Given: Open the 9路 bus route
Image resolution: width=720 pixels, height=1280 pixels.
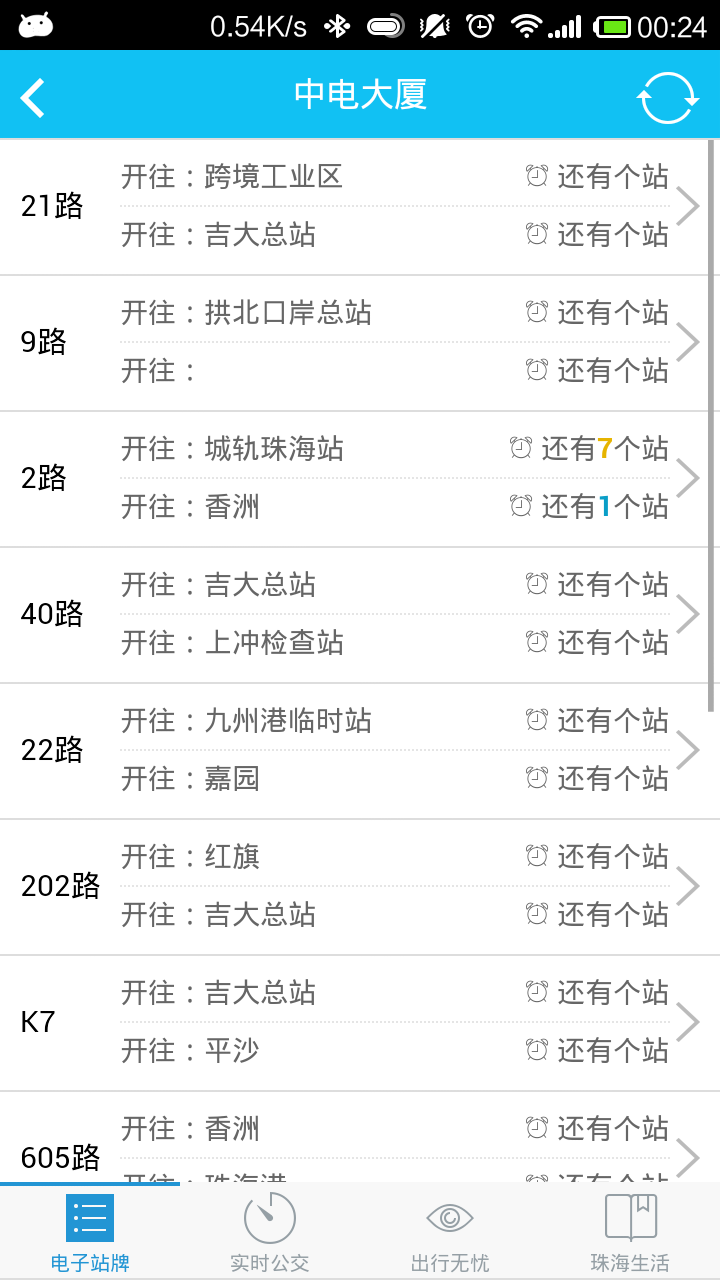Looking at the screenshot, I should [x=360, y=343].
